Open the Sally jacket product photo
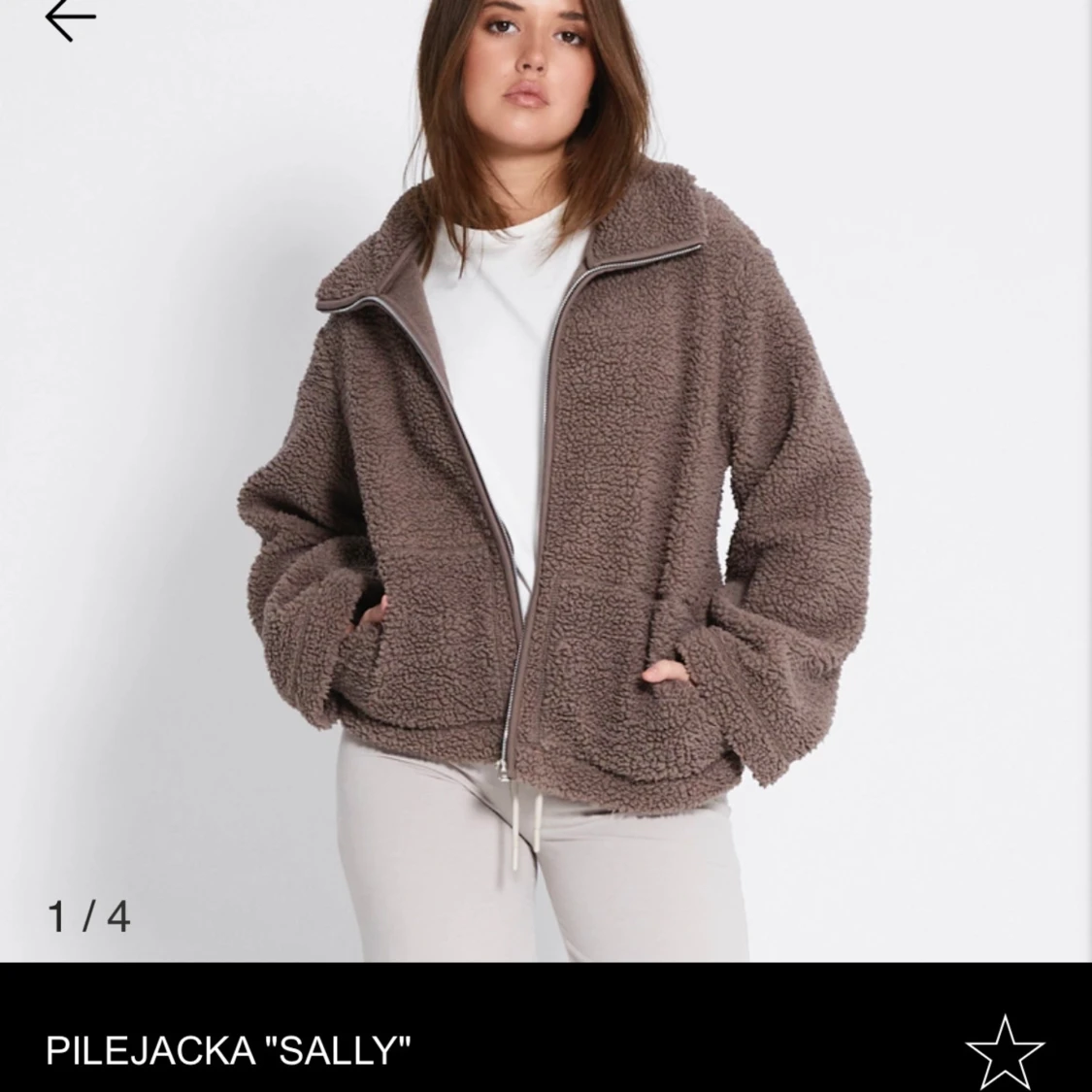Image resolution: width=1092 pixels, height=1092 pixels. [x=546, y=485]
